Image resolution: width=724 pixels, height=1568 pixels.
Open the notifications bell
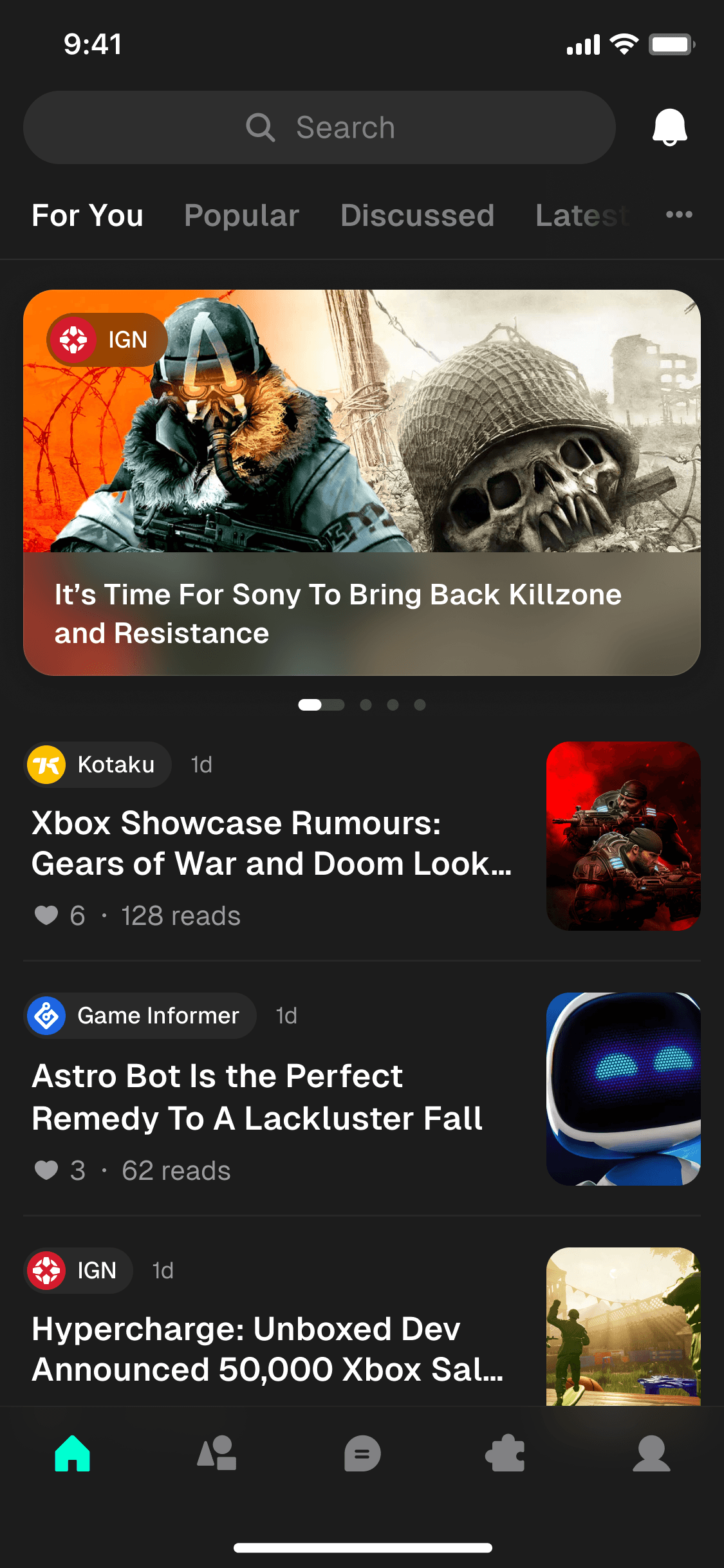669,127
